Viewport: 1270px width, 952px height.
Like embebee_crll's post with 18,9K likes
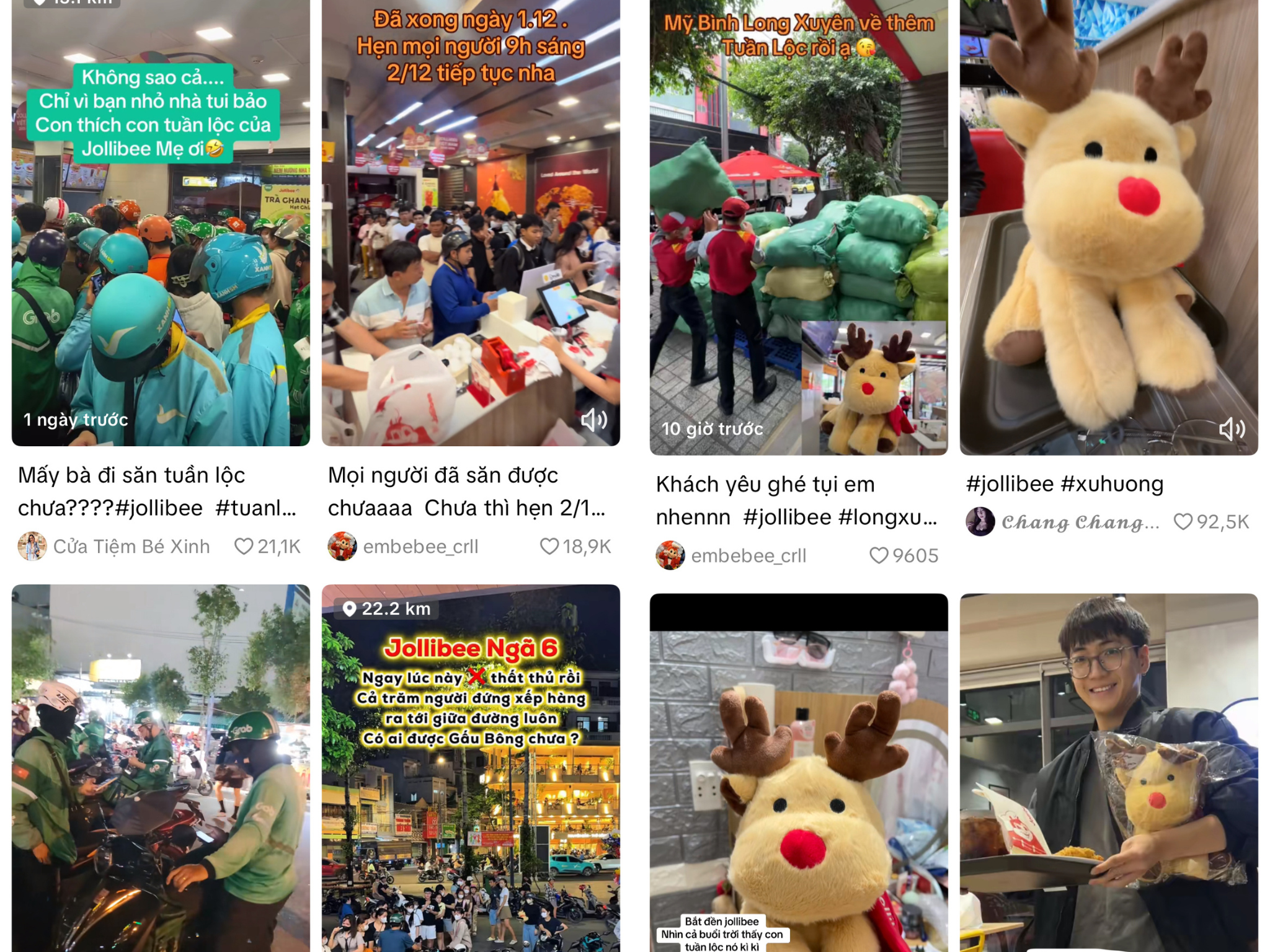click(x=549, y=546)
